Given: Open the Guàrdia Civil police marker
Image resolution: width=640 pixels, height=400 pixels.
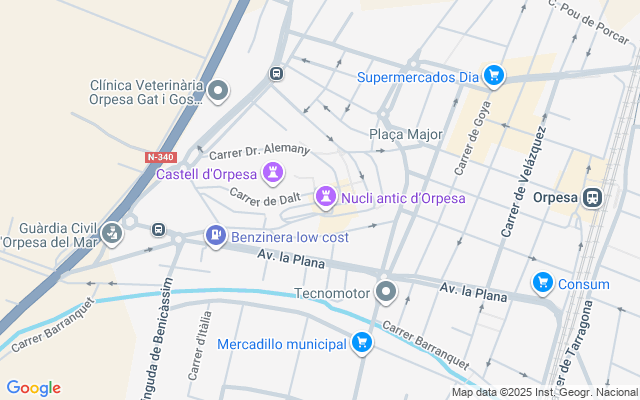Looking at the screenshot, I should coord(112,233).
